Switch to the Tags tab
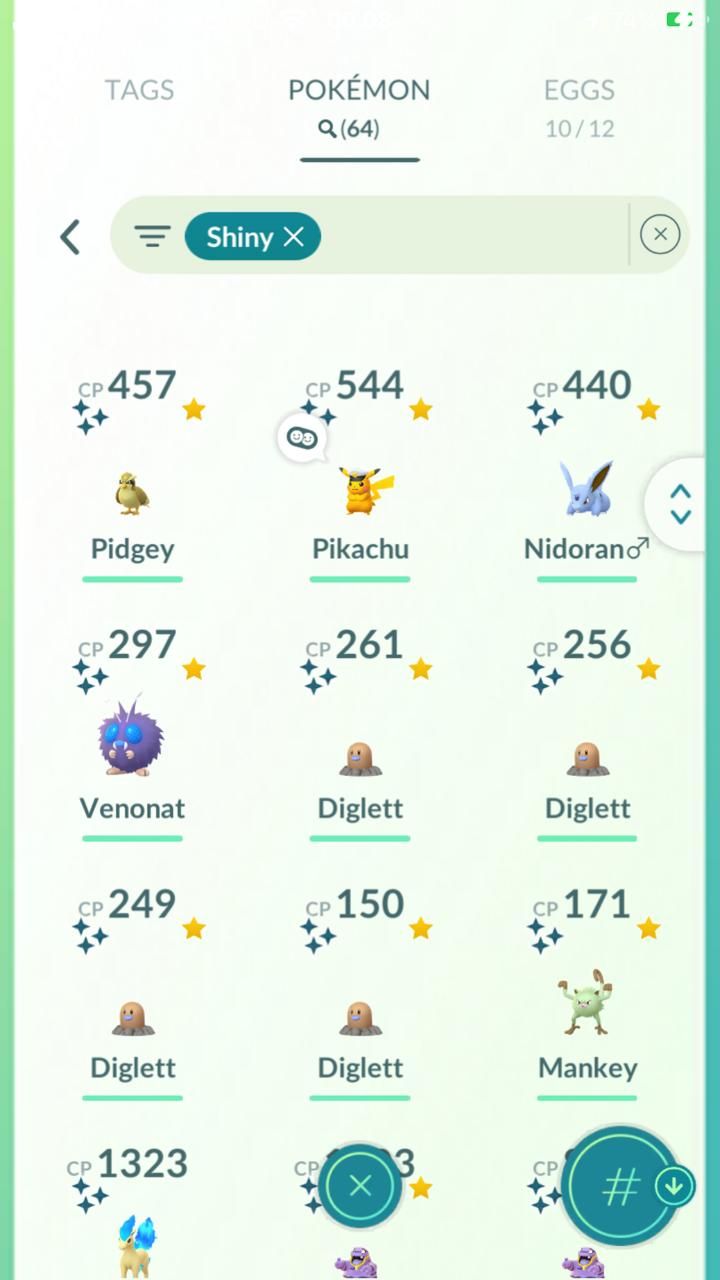The height and width of the screenshot is (1280, 720). (x=139, y=90)
